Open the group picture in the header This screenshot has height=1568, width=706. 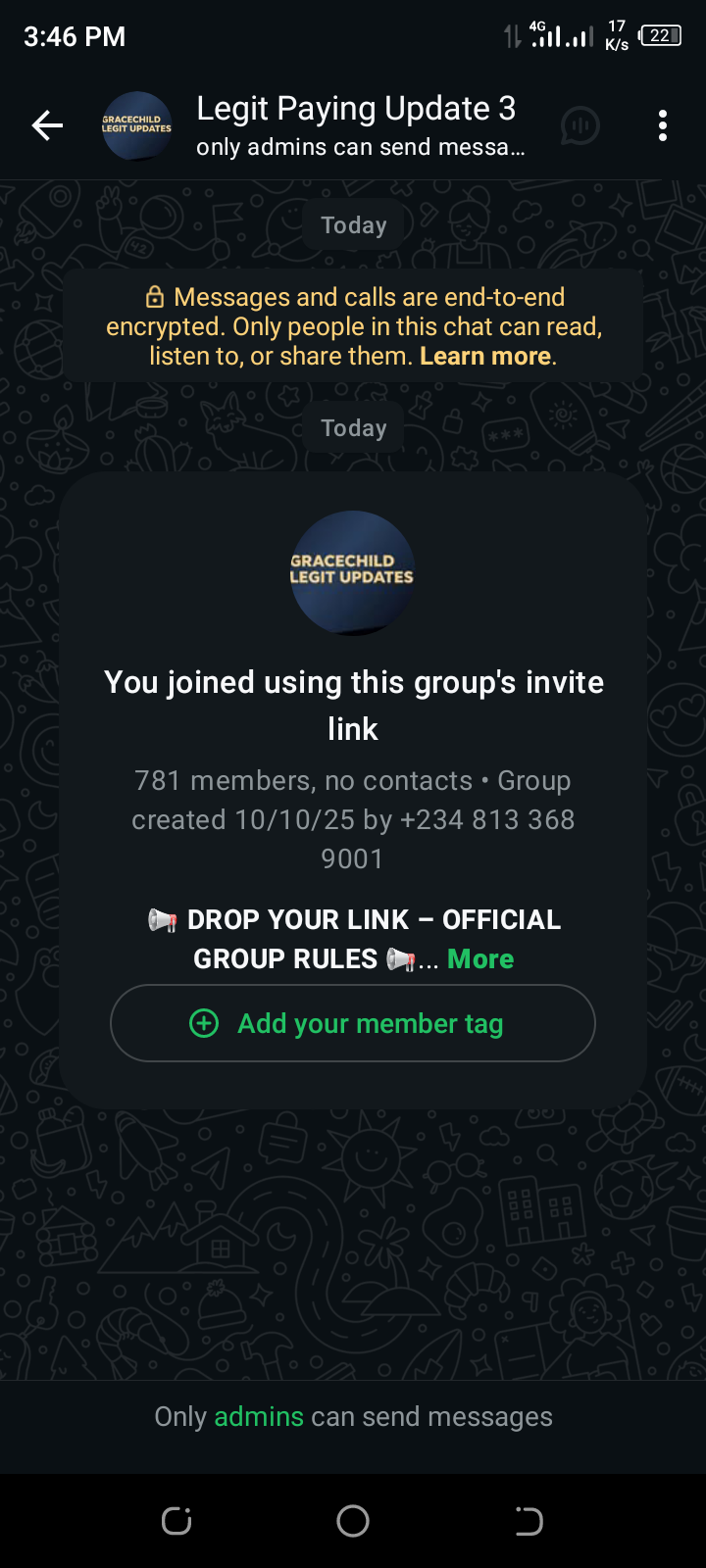[x=137, y=125]
